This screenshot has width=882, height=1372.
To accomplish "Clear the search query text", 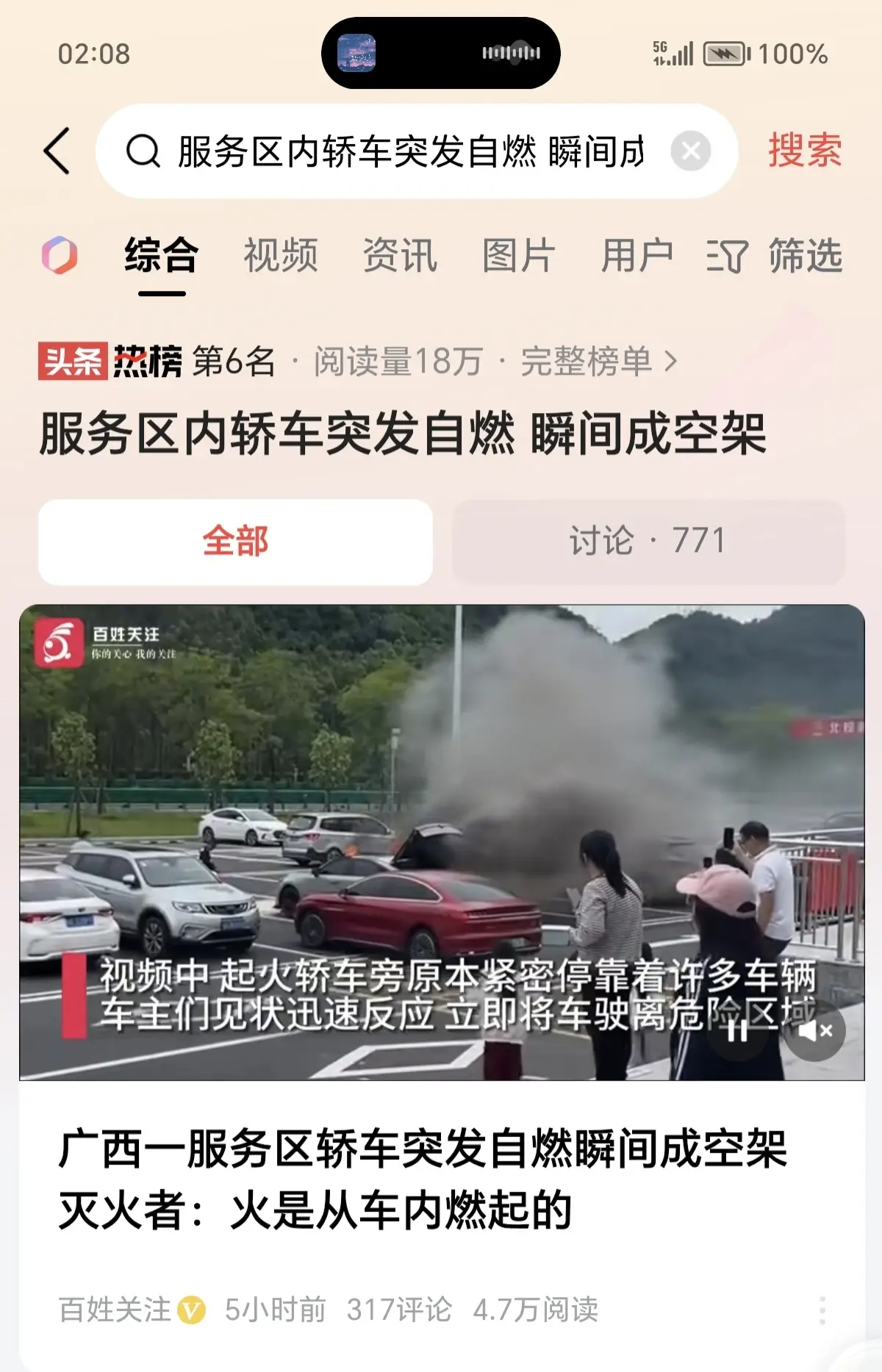I will 690,151.
